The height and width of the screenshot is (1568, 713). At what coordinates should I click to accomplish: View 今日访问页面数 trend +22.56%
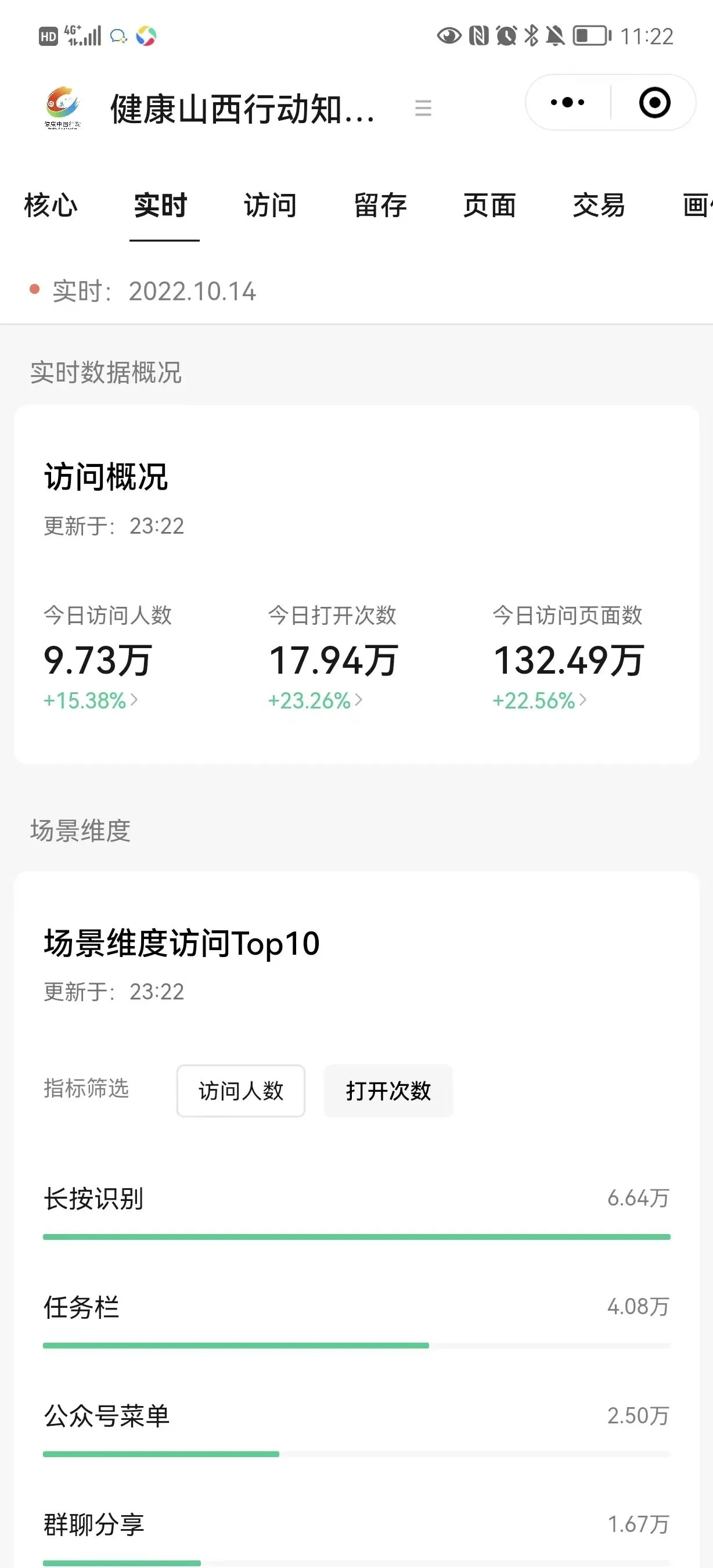[x=539, y=700]
